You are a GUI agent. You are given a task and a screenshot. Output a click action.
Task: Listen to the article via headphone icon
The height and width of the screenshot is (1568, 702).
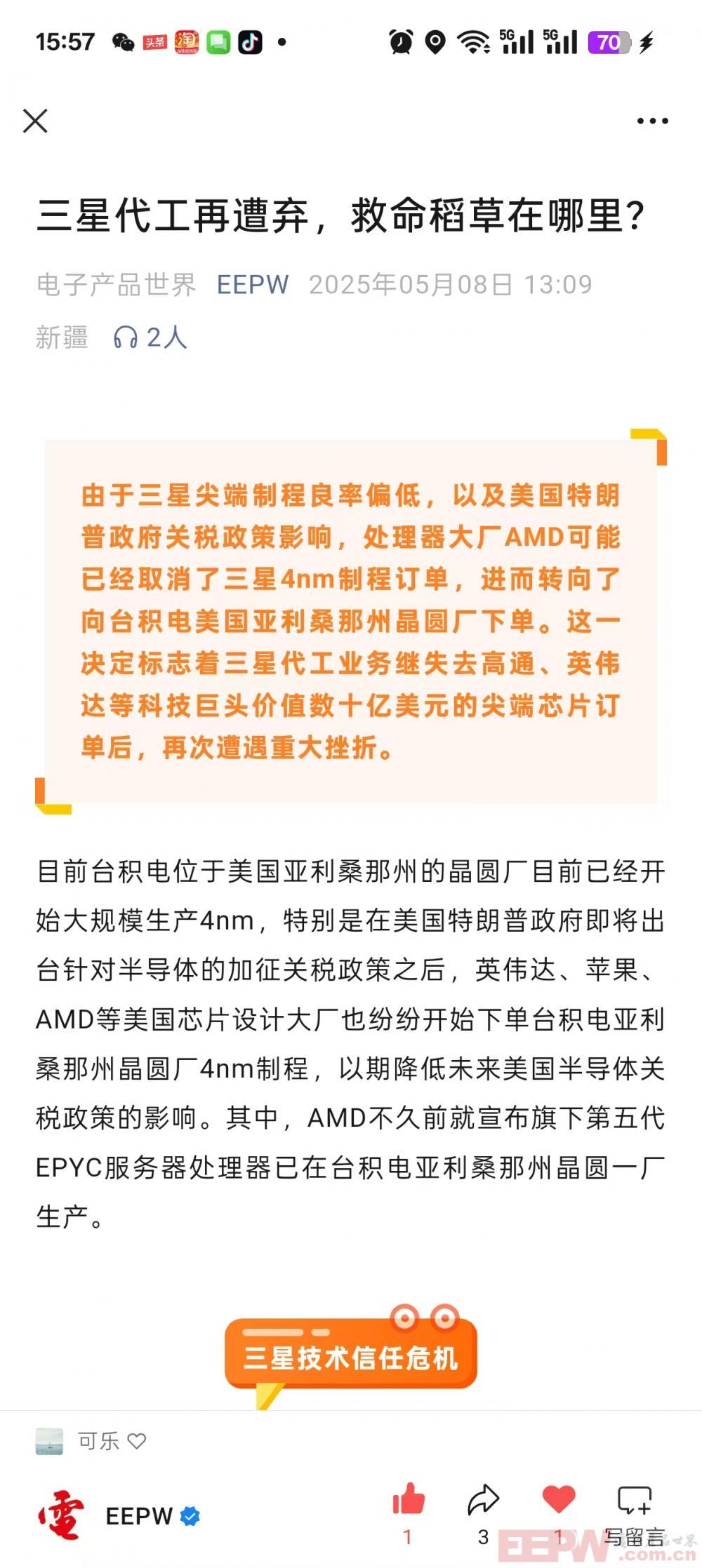pyautogui.click(x=126, y=338)
